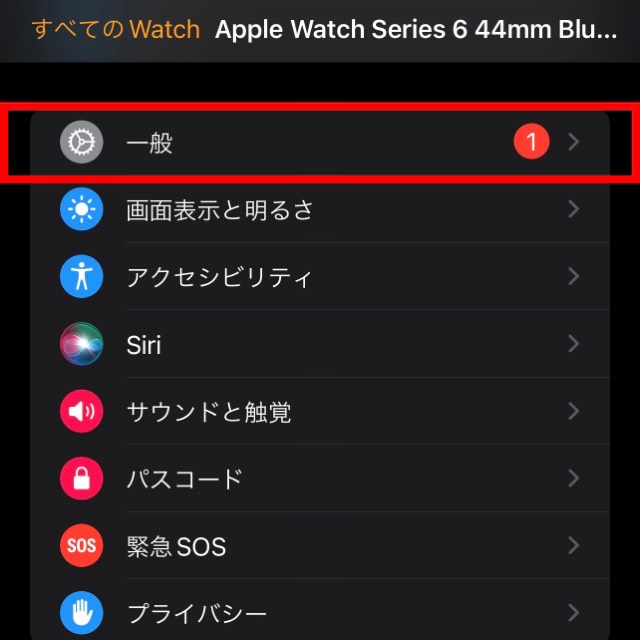Screen dimensions: 640x640
Task: Go back to すべてのWatch
Action: tap(115, 29)
